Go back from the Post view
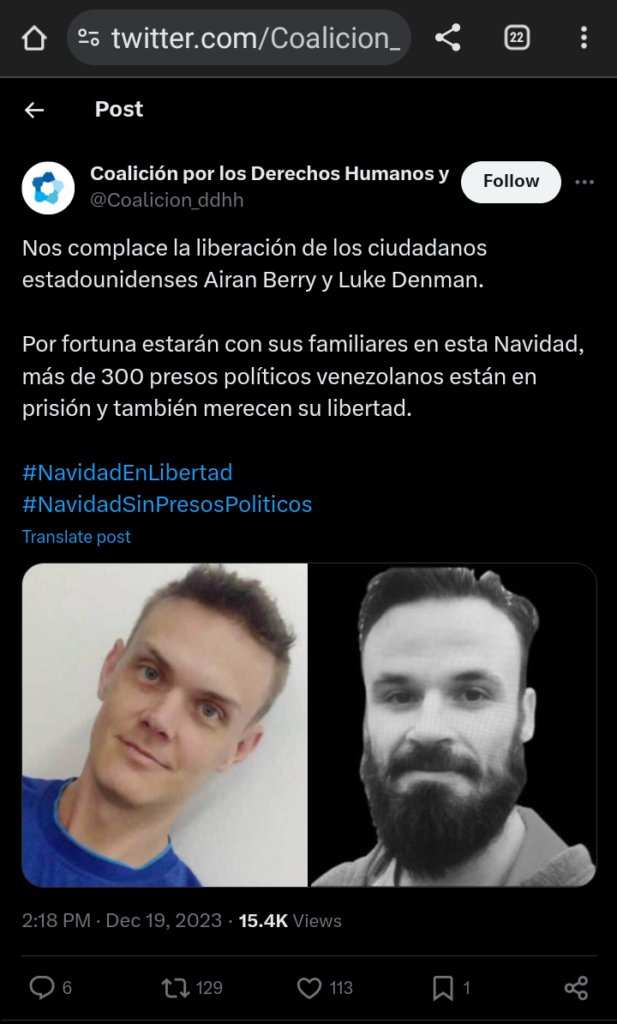Image resolution: width=617 pixels, height=1024 pixels. pos(35,110)
